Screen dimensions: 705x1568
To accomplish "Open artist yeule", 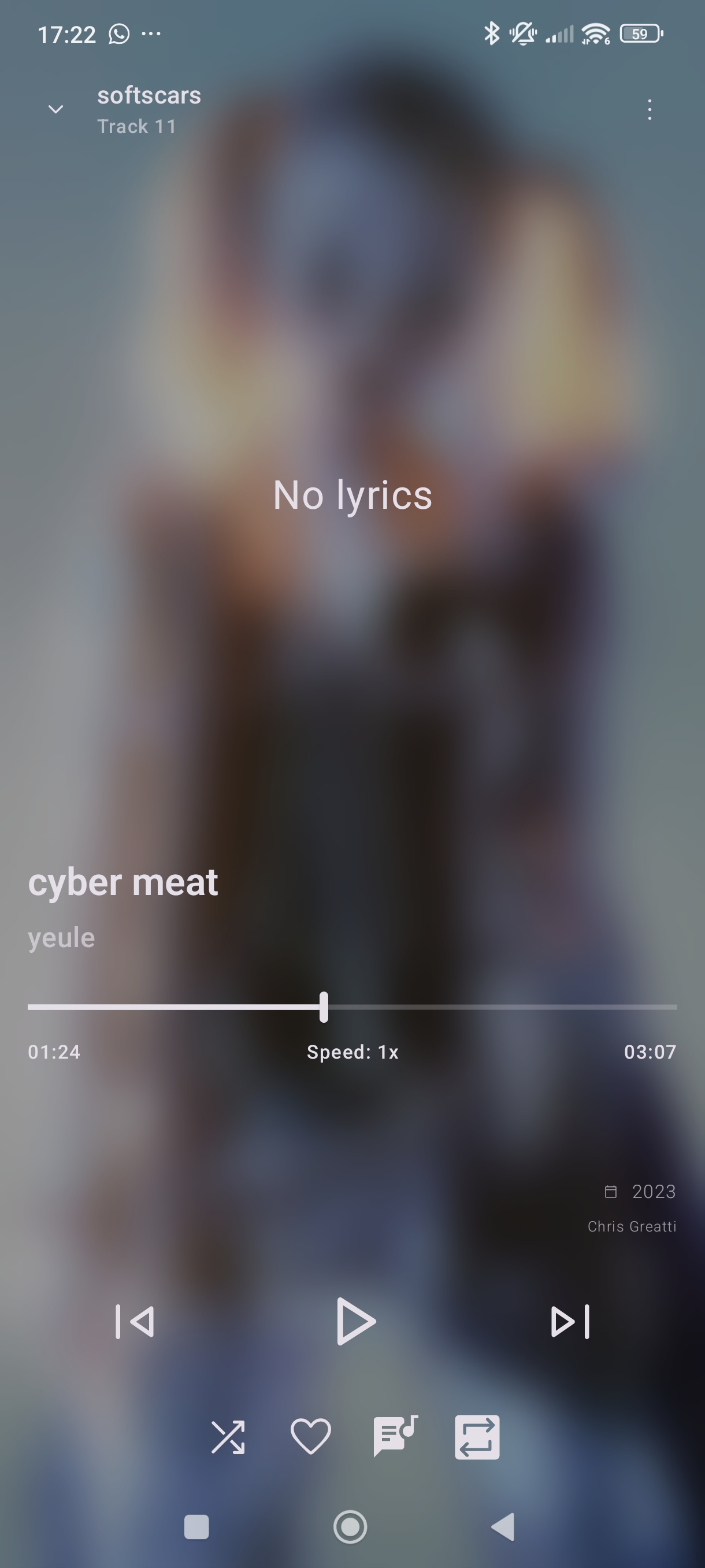I will coord(61,938).
